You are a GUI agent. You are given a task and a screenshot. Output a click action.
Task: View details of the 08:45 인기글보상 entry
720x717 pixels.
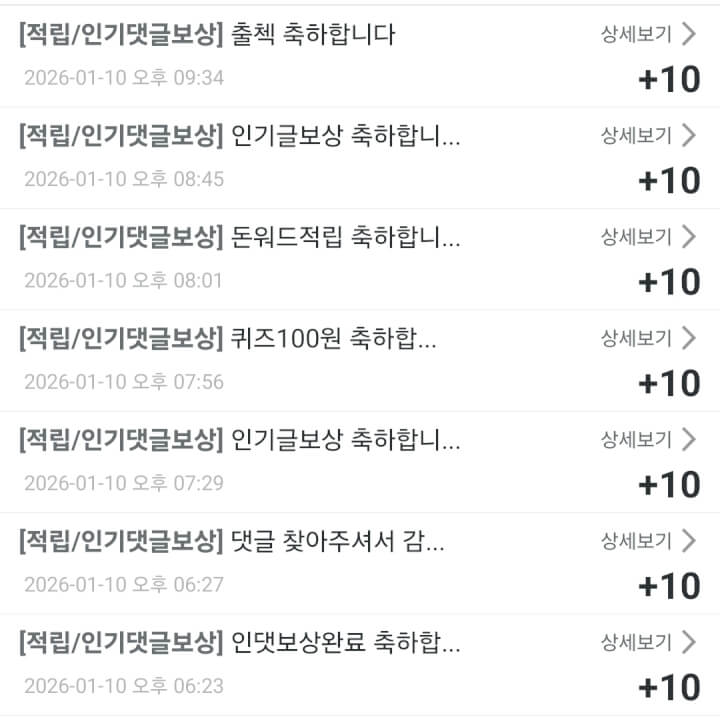pos(647,135)
